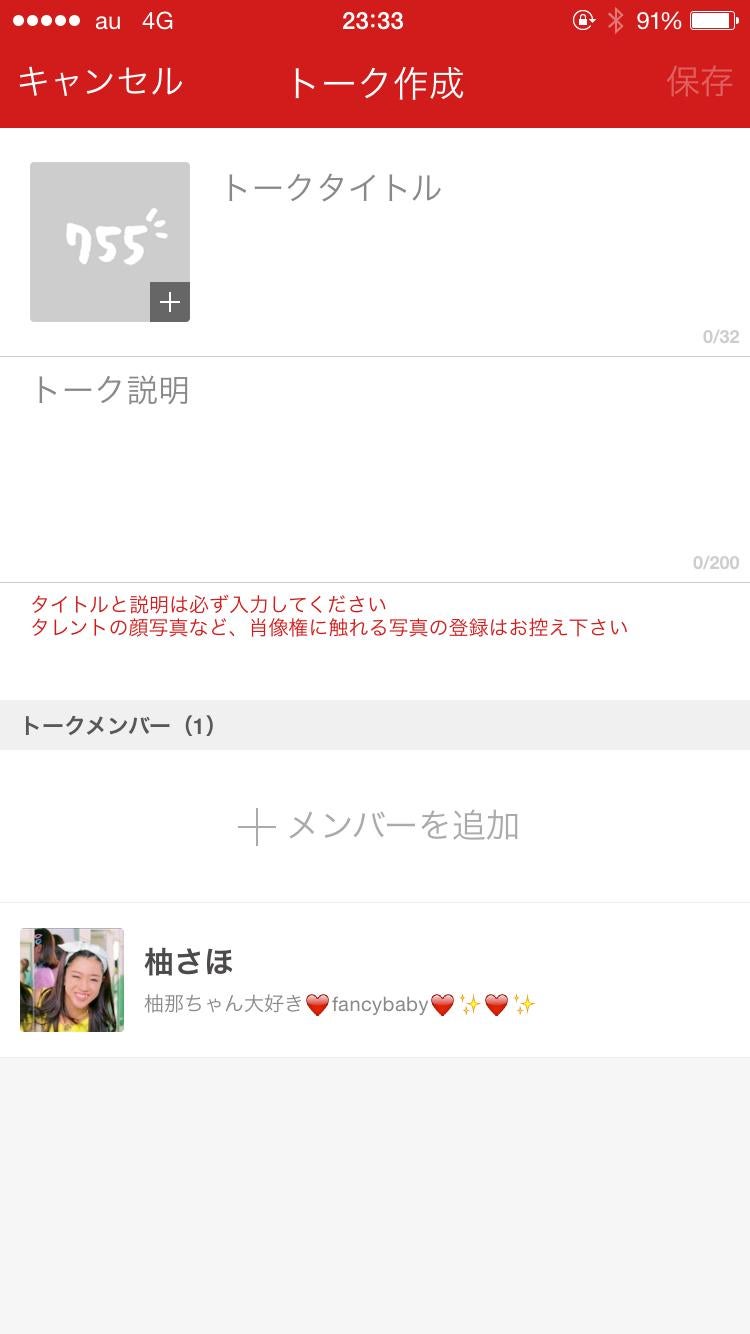Viewport: 750px width, 1334px height.
Task: Add a talk cover image
Action: pos(110,242)
